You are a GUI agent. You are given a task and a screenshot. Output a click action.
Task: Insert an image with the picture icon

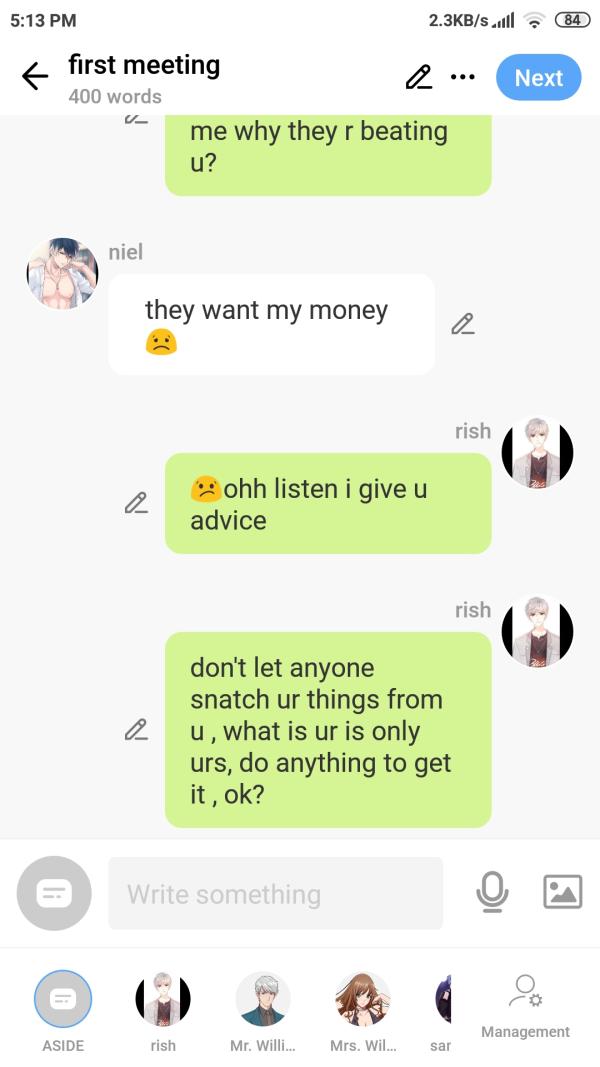point(562,892)
